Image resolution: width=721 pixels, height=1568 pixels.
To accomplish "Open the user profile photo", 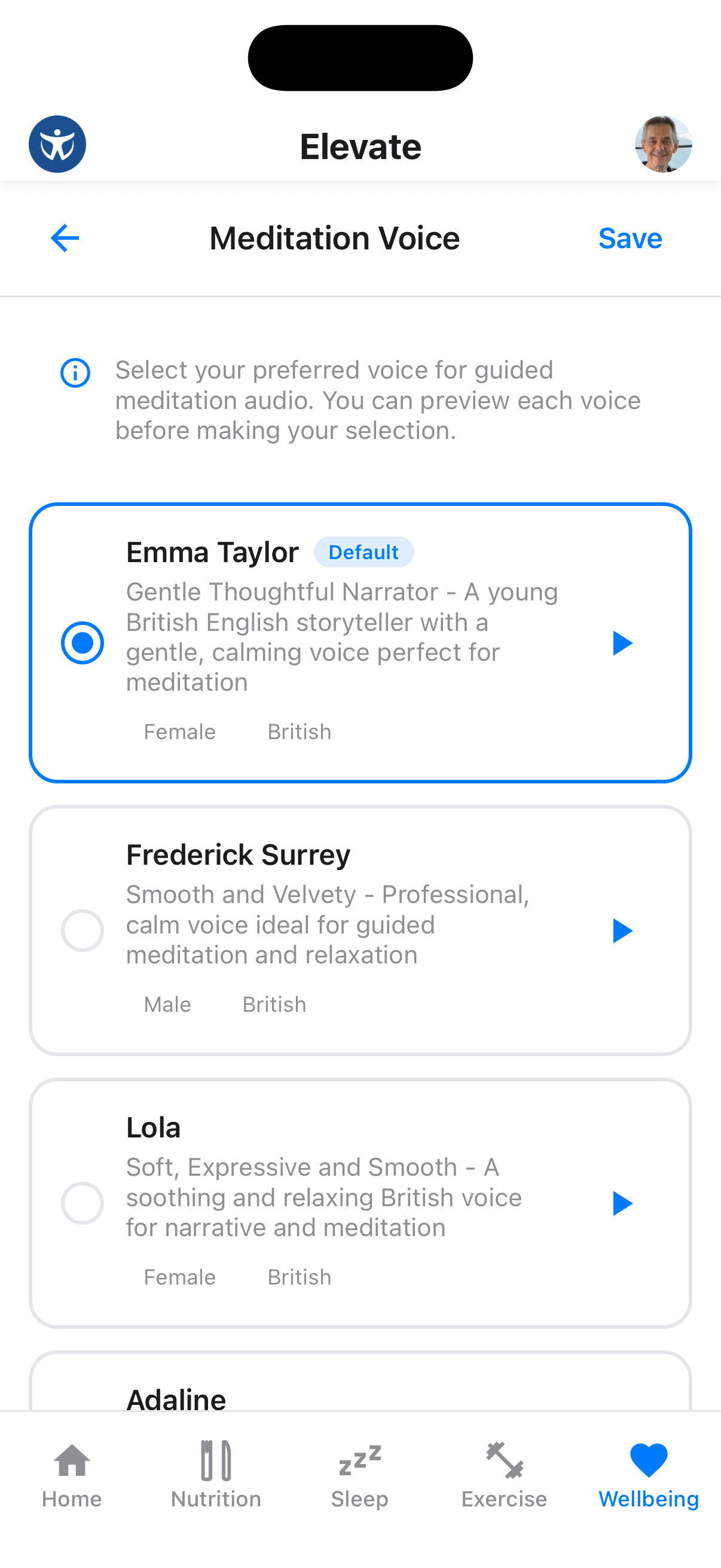I will pyautogui.click(x=662, y=144).
